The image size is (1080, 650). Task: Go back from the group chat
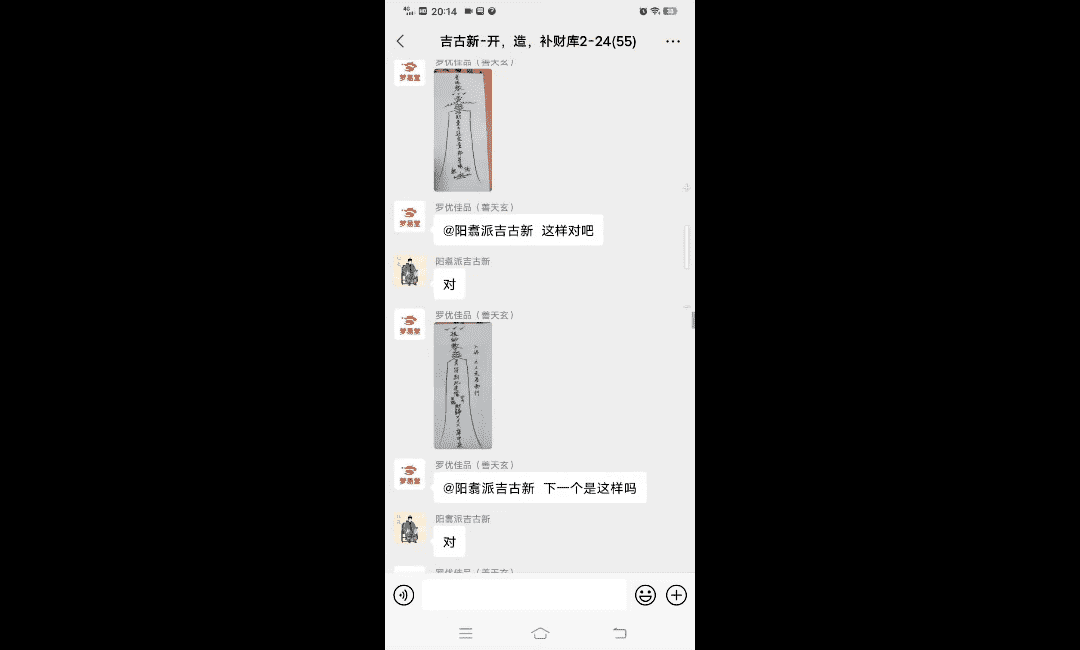401,41
